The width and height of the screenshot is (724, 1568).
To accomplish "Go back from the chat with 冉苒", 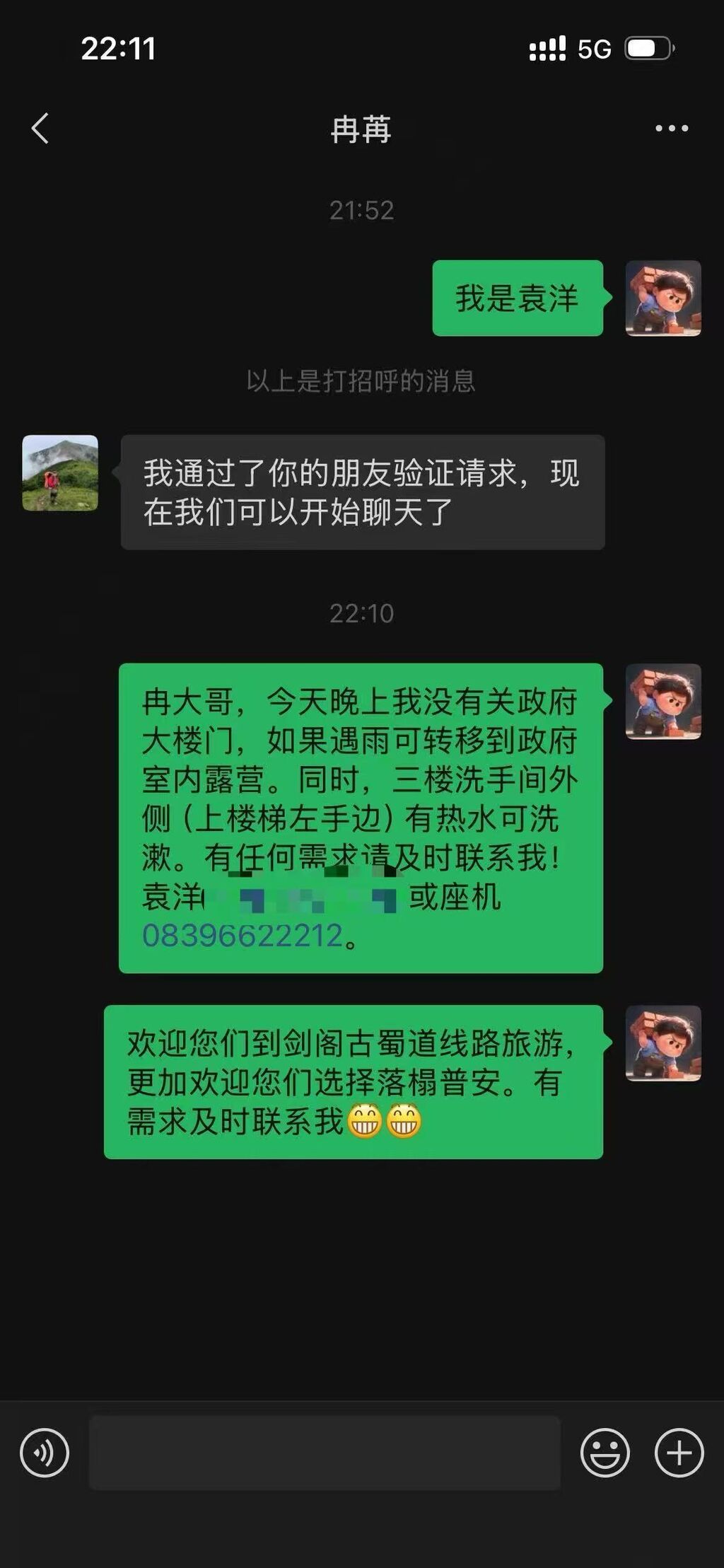I will click(x=40, y=129).
